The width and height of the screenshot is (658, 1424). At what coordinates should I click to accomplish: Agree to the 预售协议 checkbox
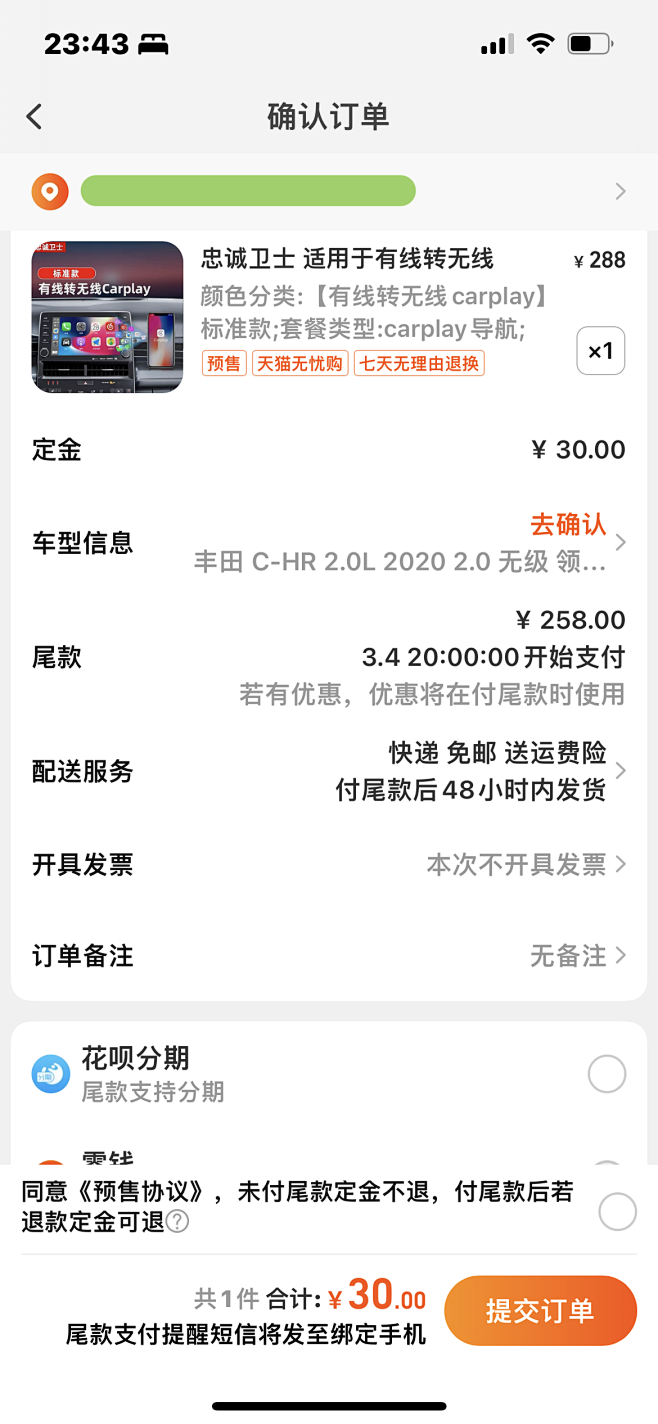point(616,1212)
